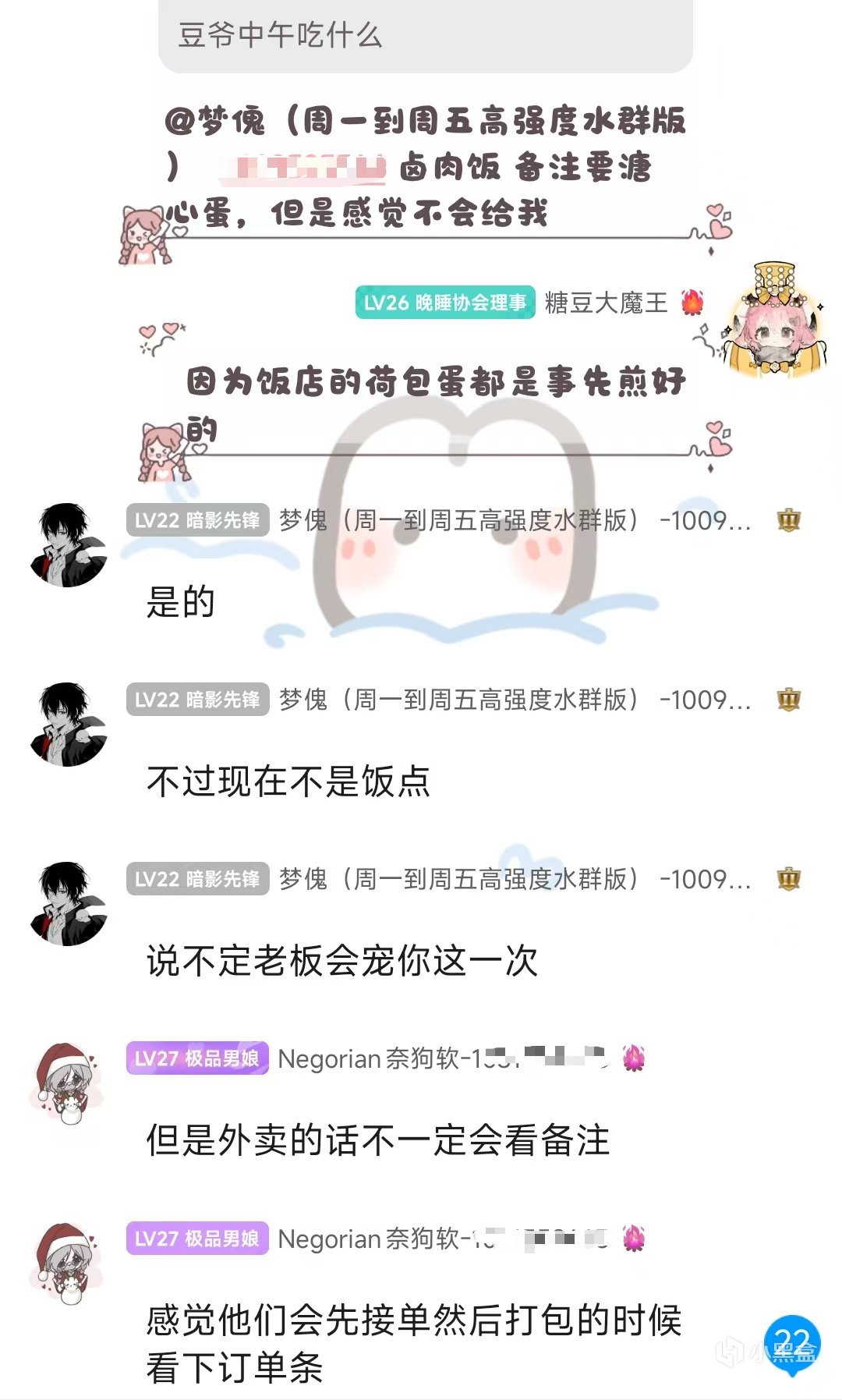Tap 梦傀's avatar beside the 是的 message

click(x=69, y=544)
